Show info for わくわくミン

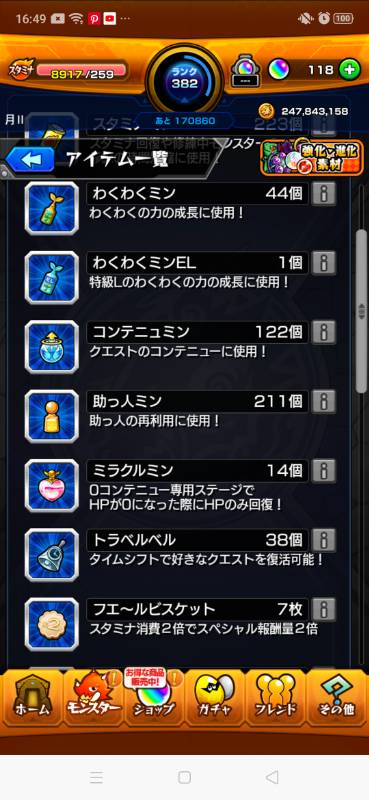(x=324, y=194)
